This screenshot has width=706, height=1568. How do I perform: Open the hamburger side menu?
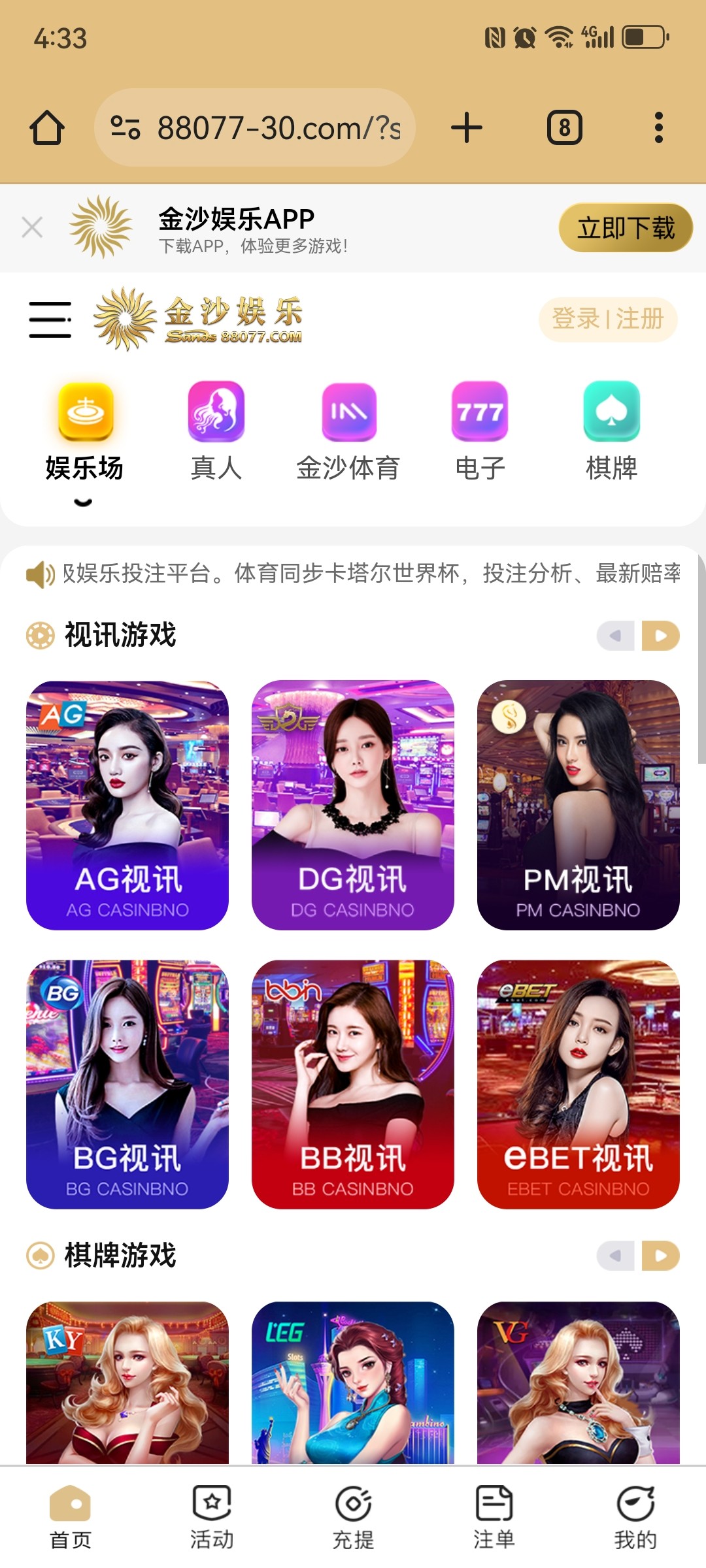pyautogui.click(x=50, y=319)
